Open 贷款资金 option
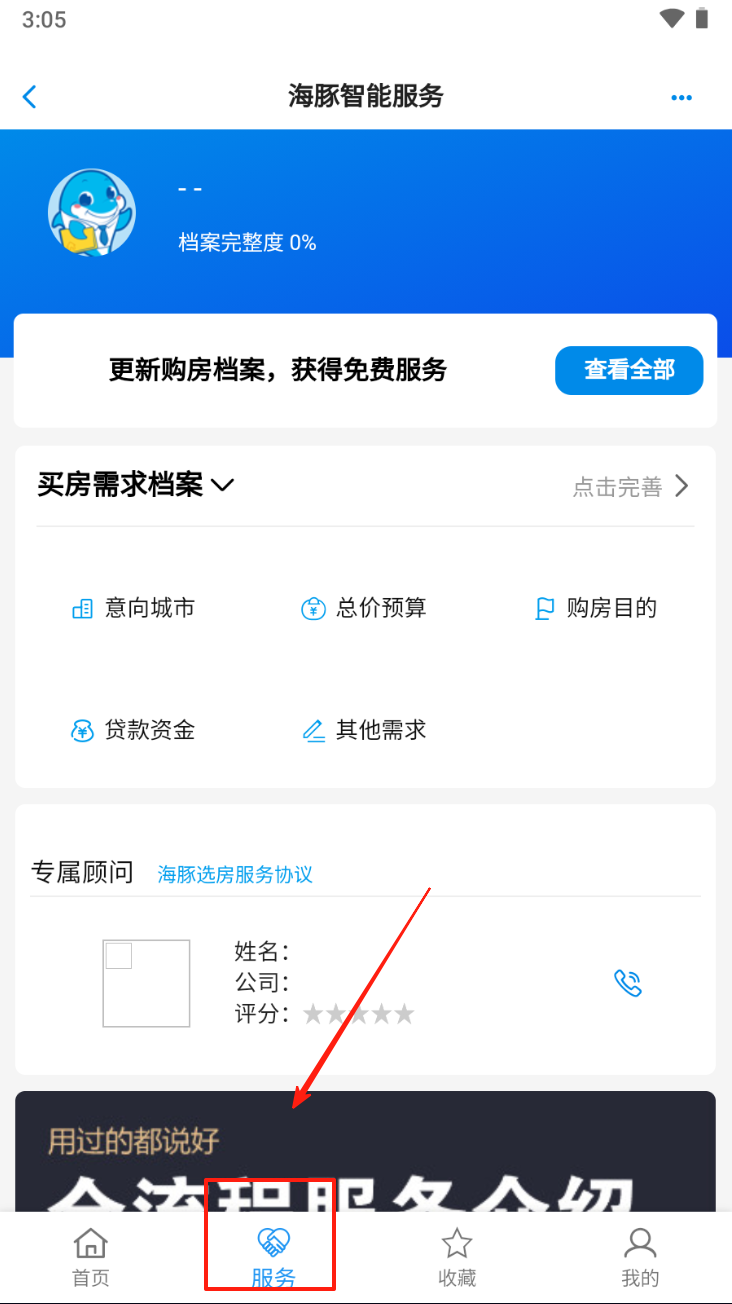This screenshot has width=732, height=1304. 134,730
